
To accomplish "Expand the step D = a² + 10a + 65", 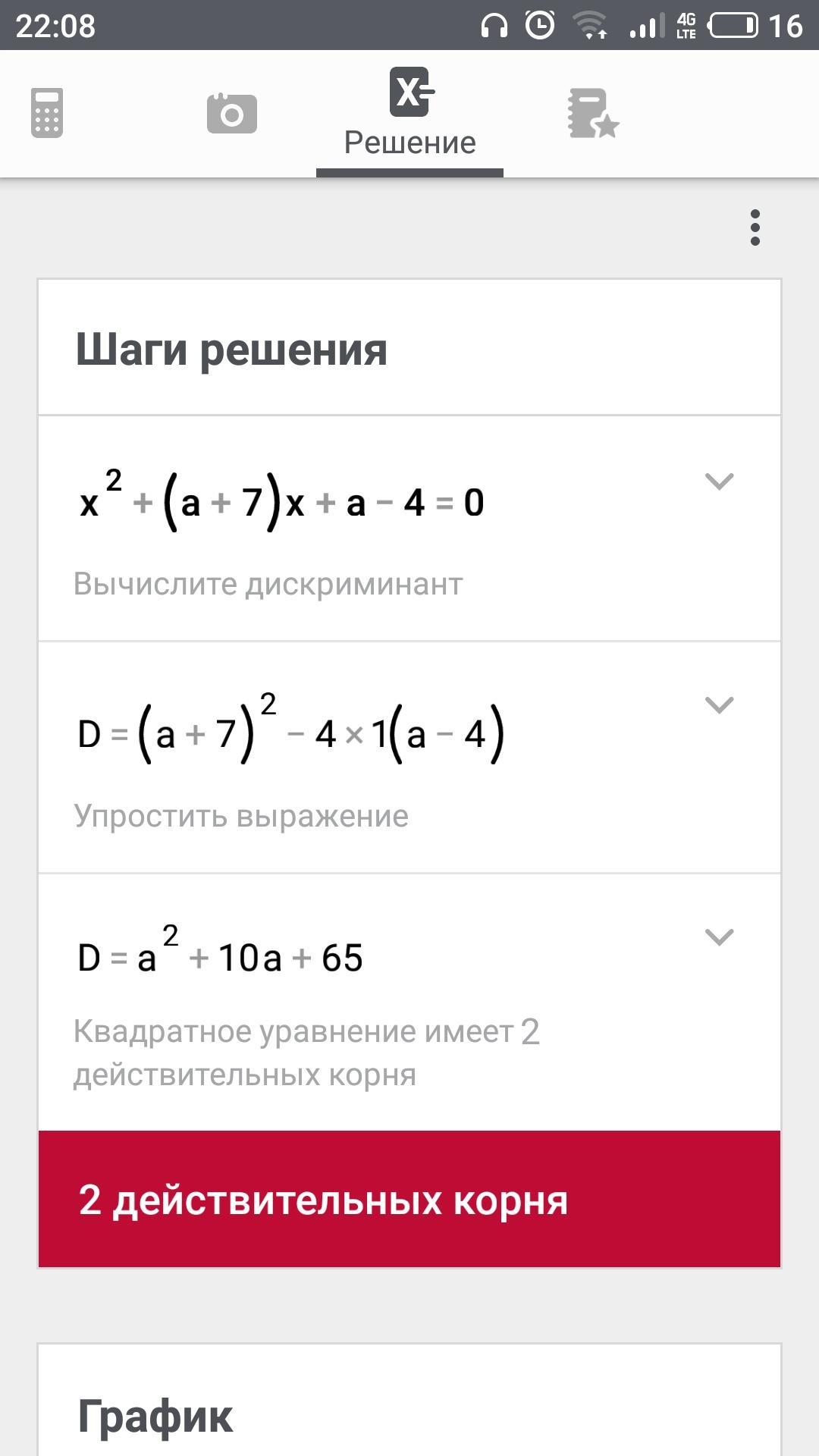I will tap(719, 937).
